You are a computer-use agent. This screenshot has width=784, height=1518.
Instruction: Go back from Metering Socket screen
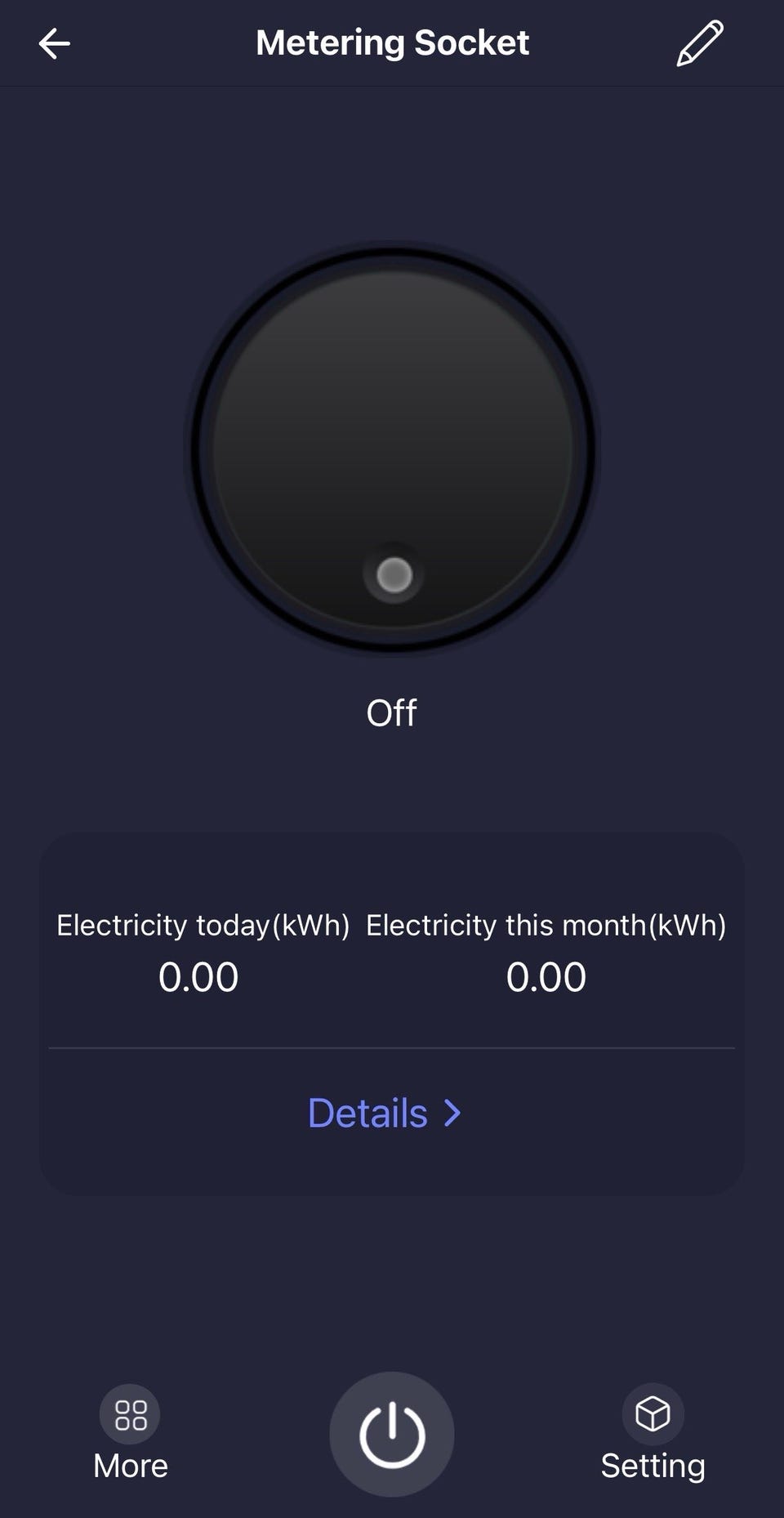[55, 43]
